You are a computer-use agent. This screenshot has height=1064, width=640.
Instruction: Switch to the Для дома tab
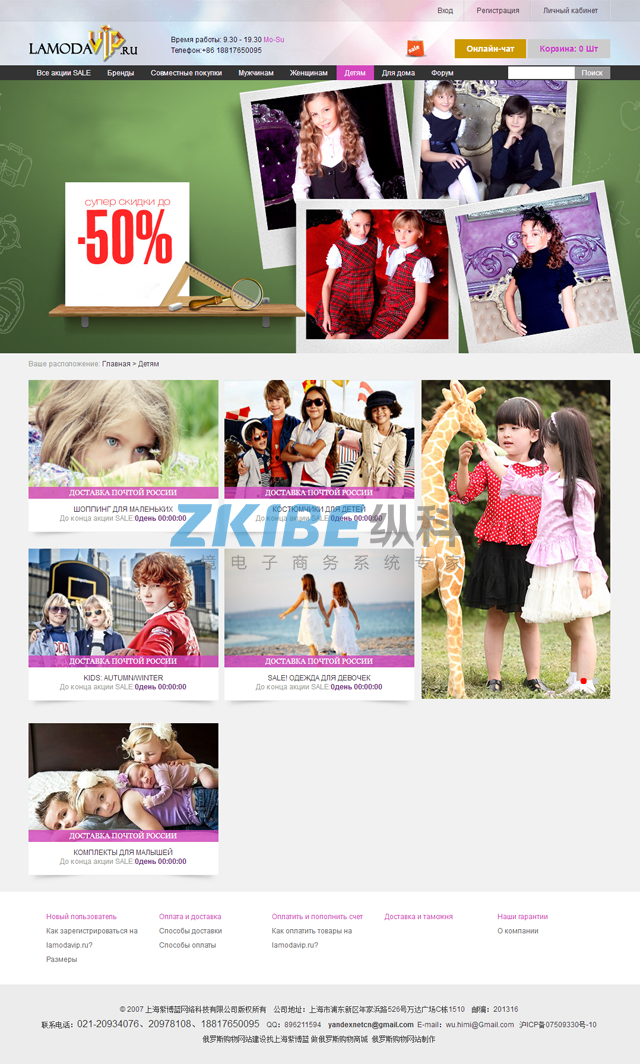[x=399, y=73]
